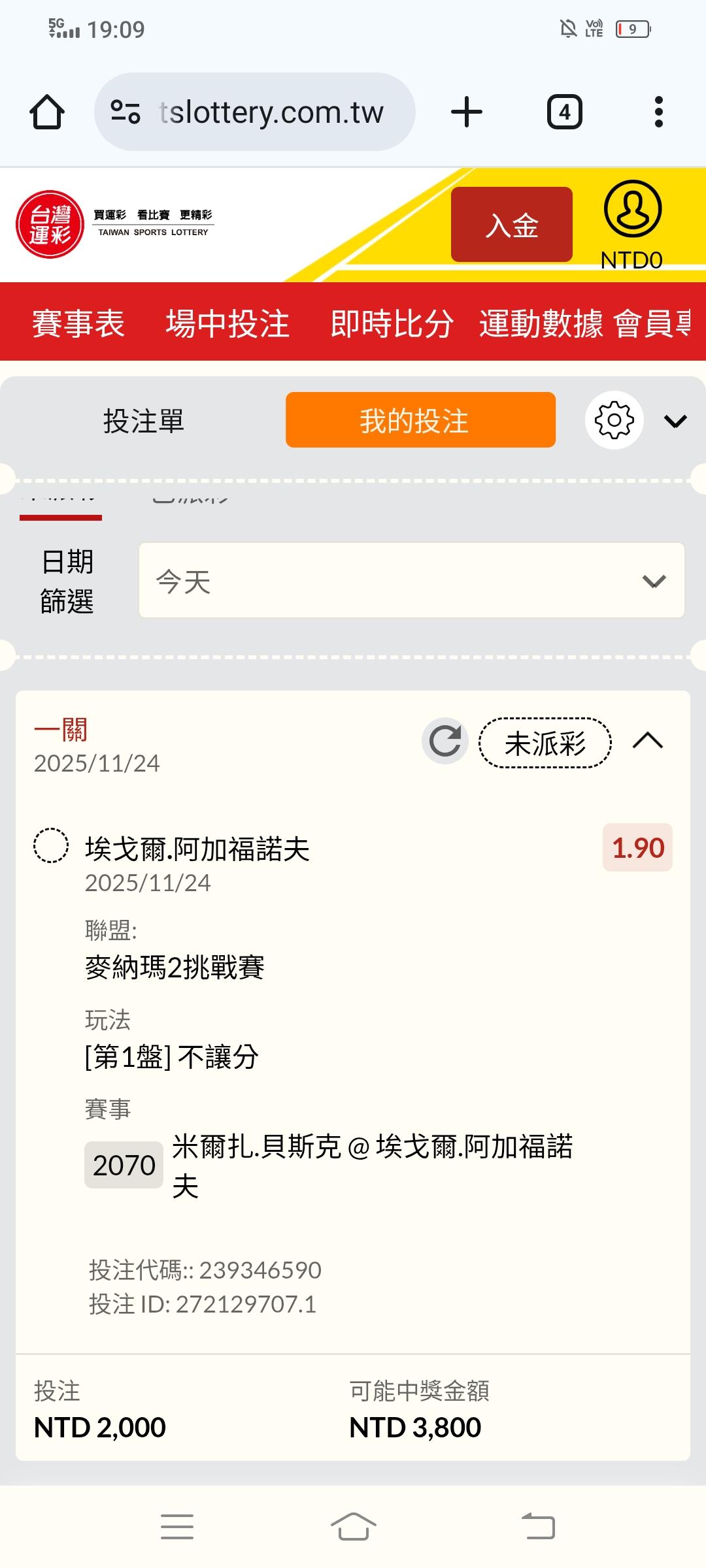The width and height of the screenshot is (706, 1568).
Task: Open 即時比分 live scores
Action: pyautogui.click(x=392, y=323)
